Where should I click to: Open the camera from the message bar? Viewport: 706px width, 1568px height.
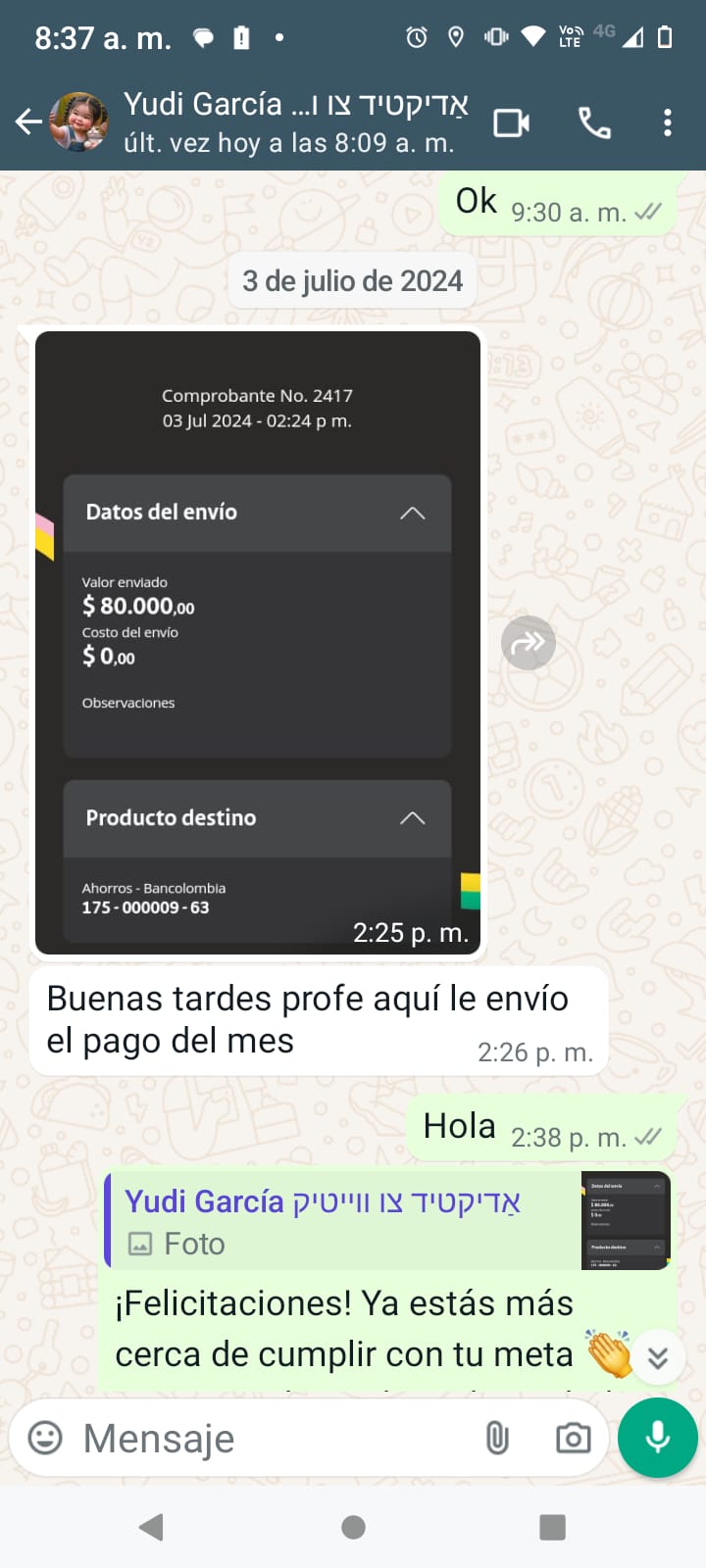(x=573, y=1439)
